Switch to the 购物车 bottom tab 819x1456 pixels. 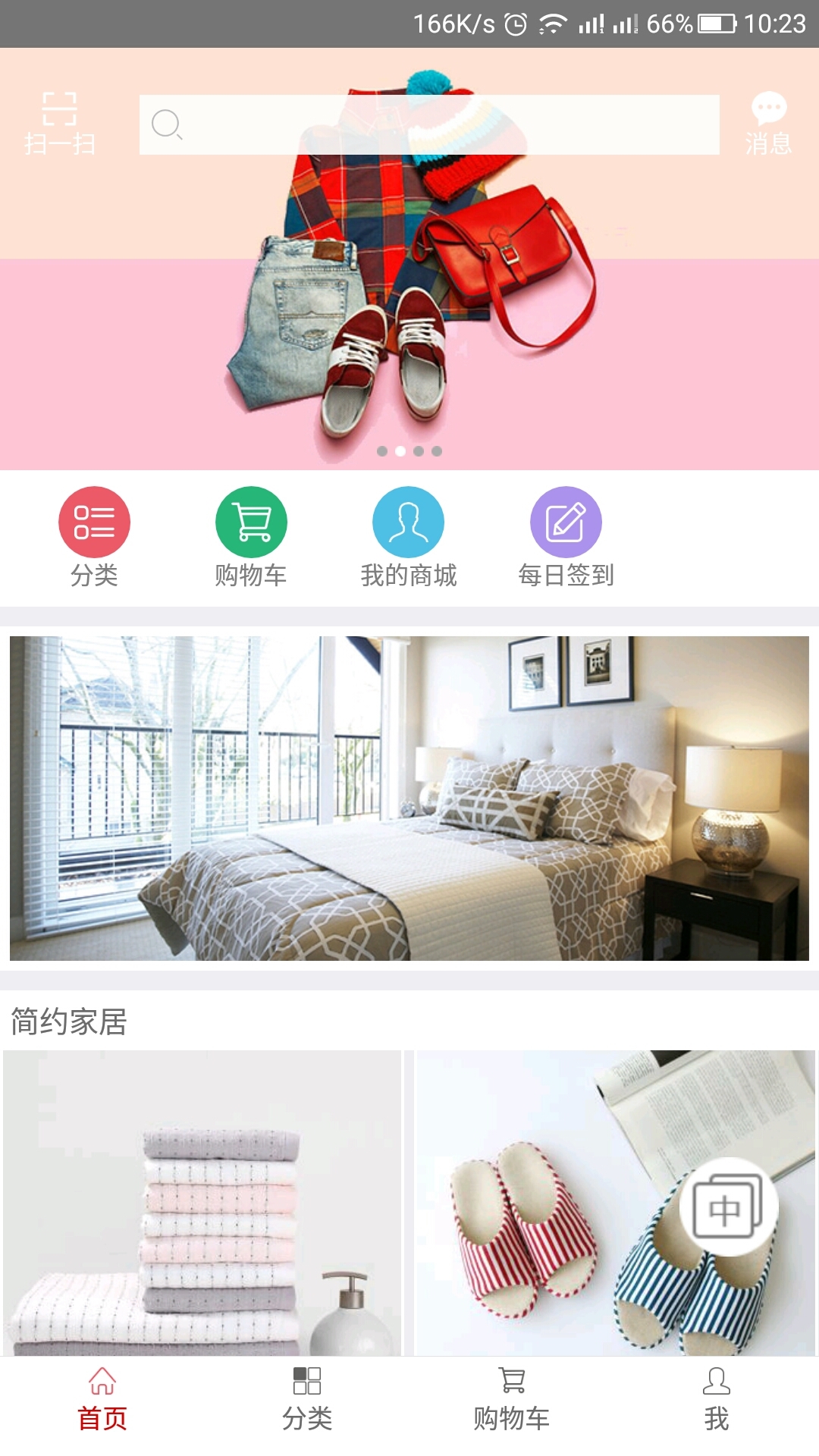[512, 1400]
